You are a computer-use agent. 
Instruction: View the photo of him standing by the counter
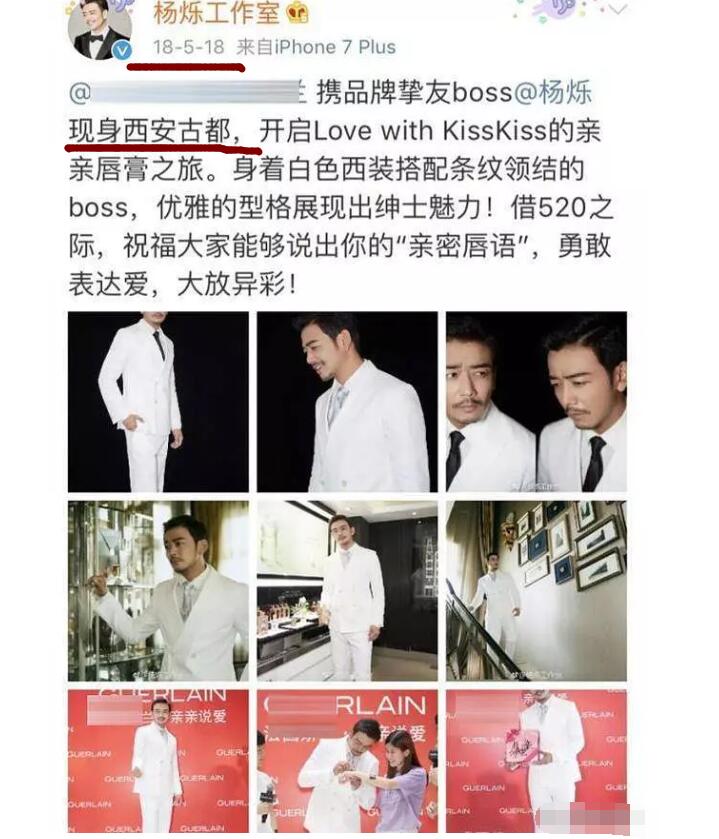coord(347,590)
